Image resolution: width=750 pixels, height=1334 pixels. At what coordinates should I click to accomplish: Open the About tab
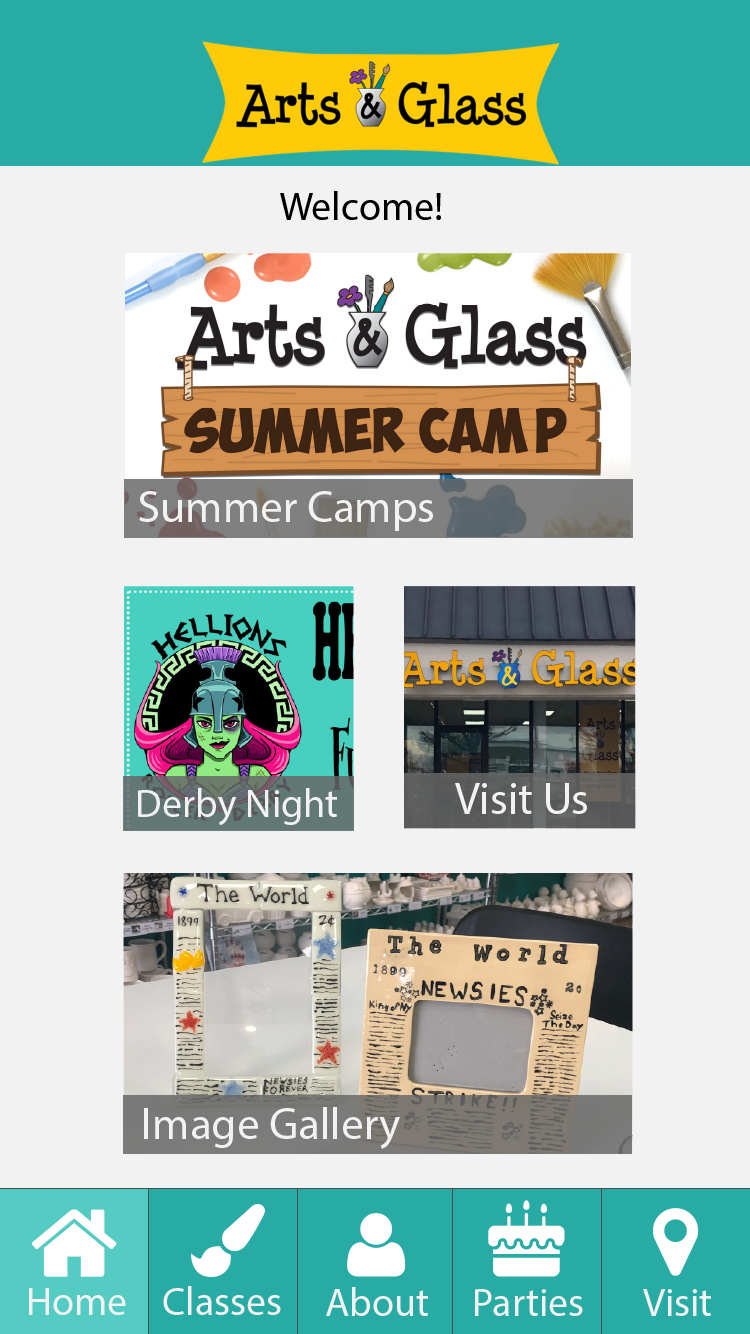click(375, 1261)
